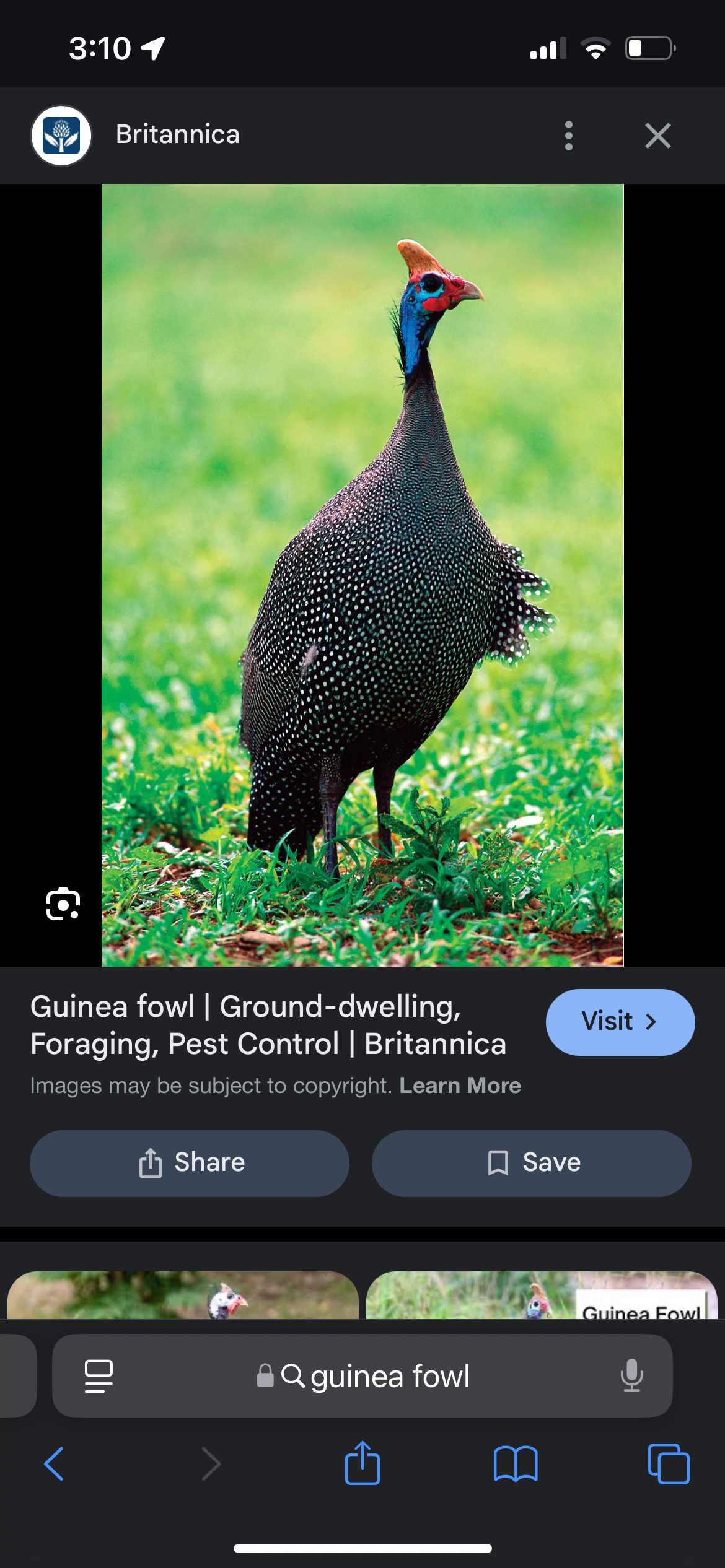Image resolution: width=725 pixels, height=1568 pixels.
Task: Open related image labeled Guinea Fowl
Action: 542,1294
